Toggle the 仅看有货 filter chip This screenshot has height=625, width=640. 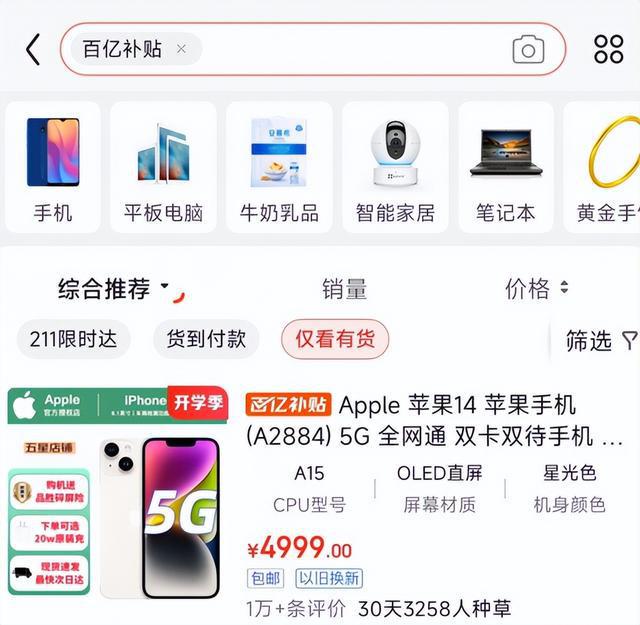click(x=335, y=339)
